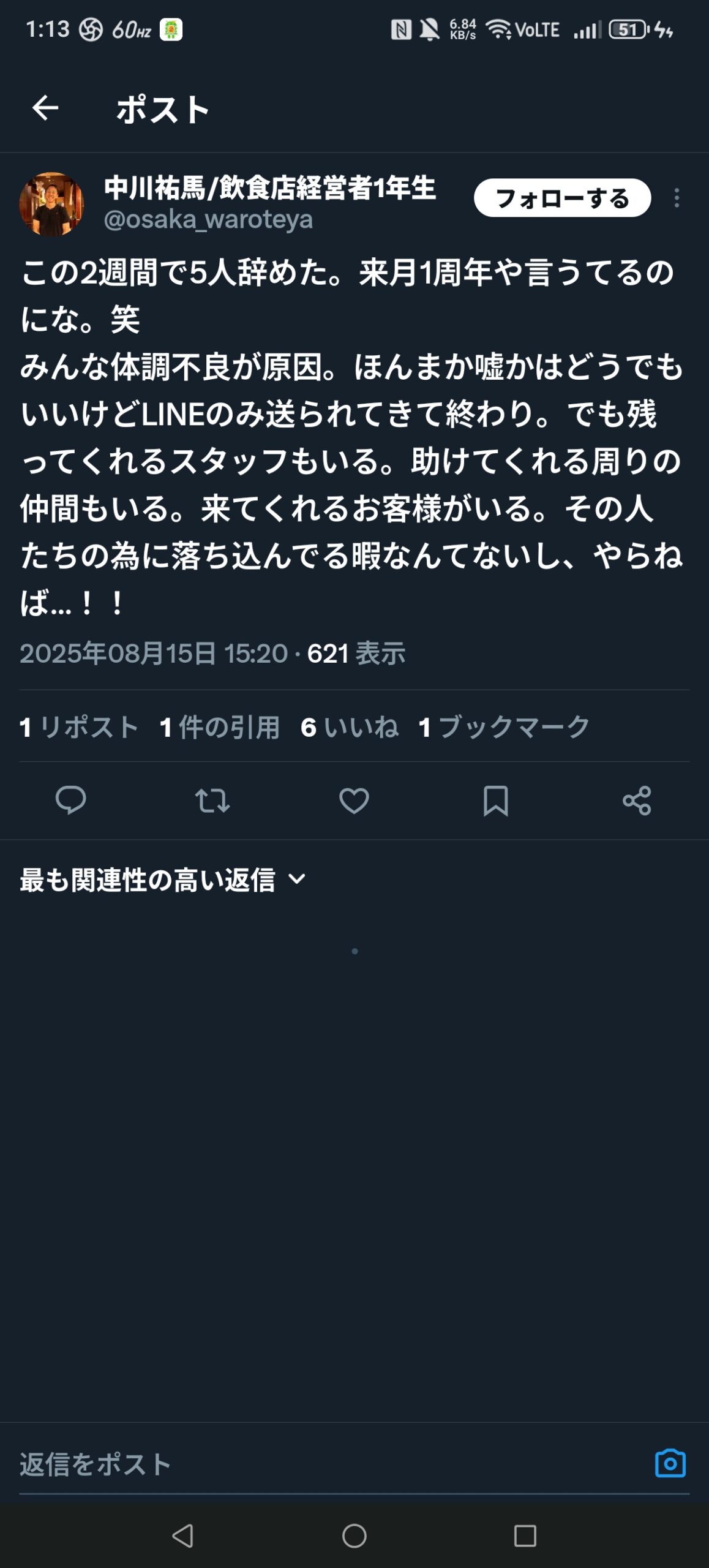Image resolution: width=709 pixels, height=1568 pixels.
Task: Share this post
Action: [637, 800]
